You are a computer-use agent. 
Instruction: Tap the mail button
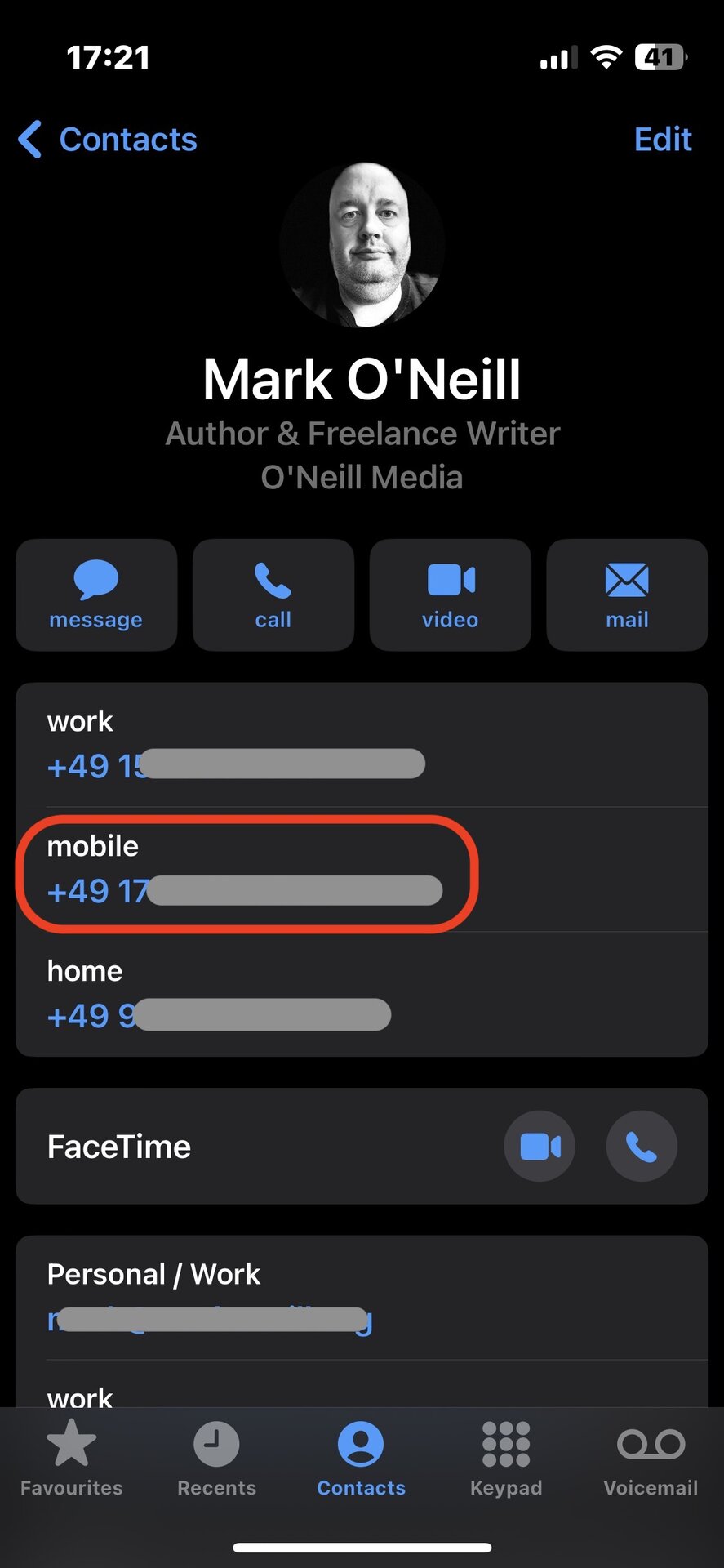point(627,595)
